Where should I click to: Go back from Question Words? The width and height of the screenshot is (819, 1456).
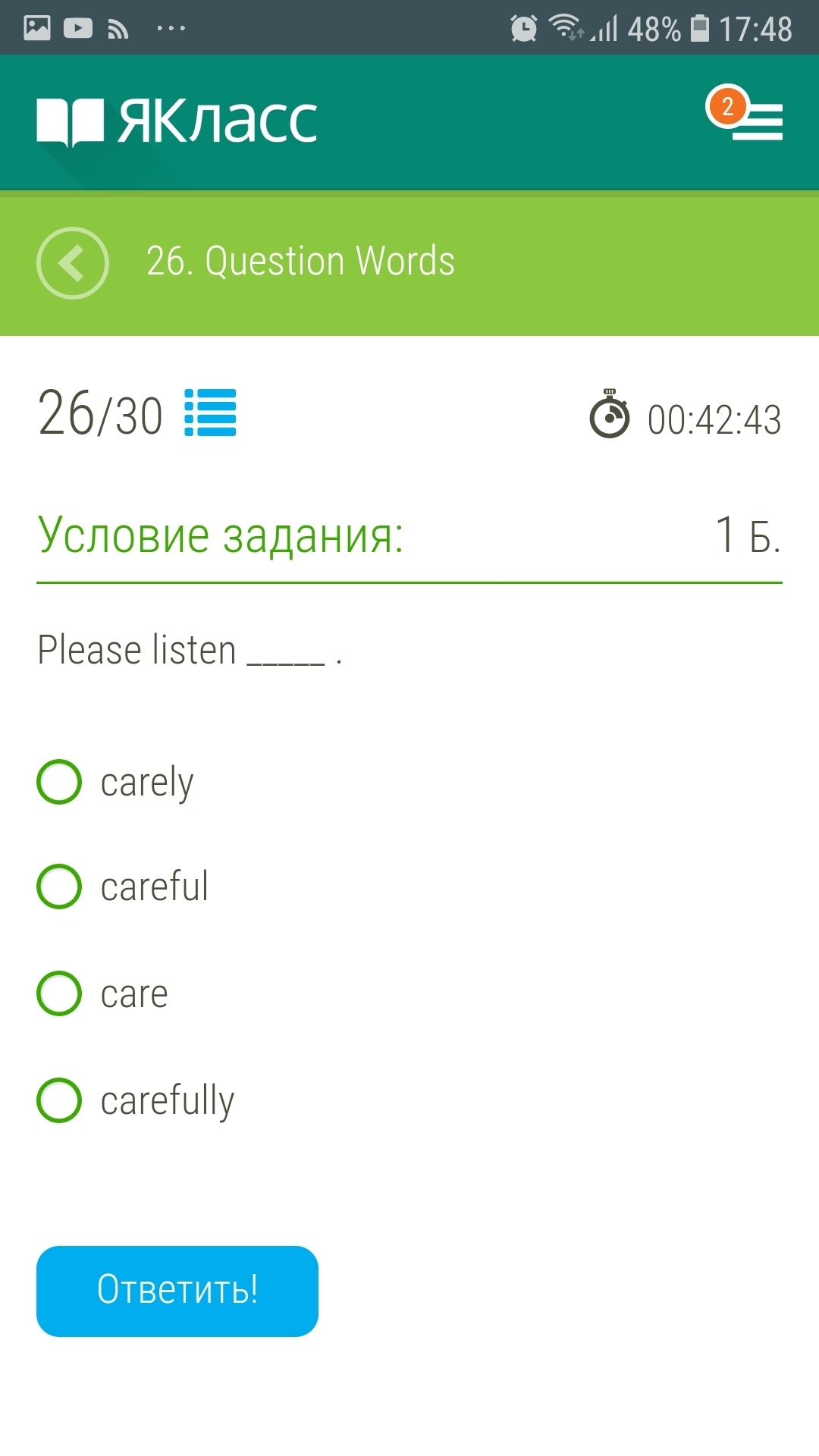click(x=73, y=262)
